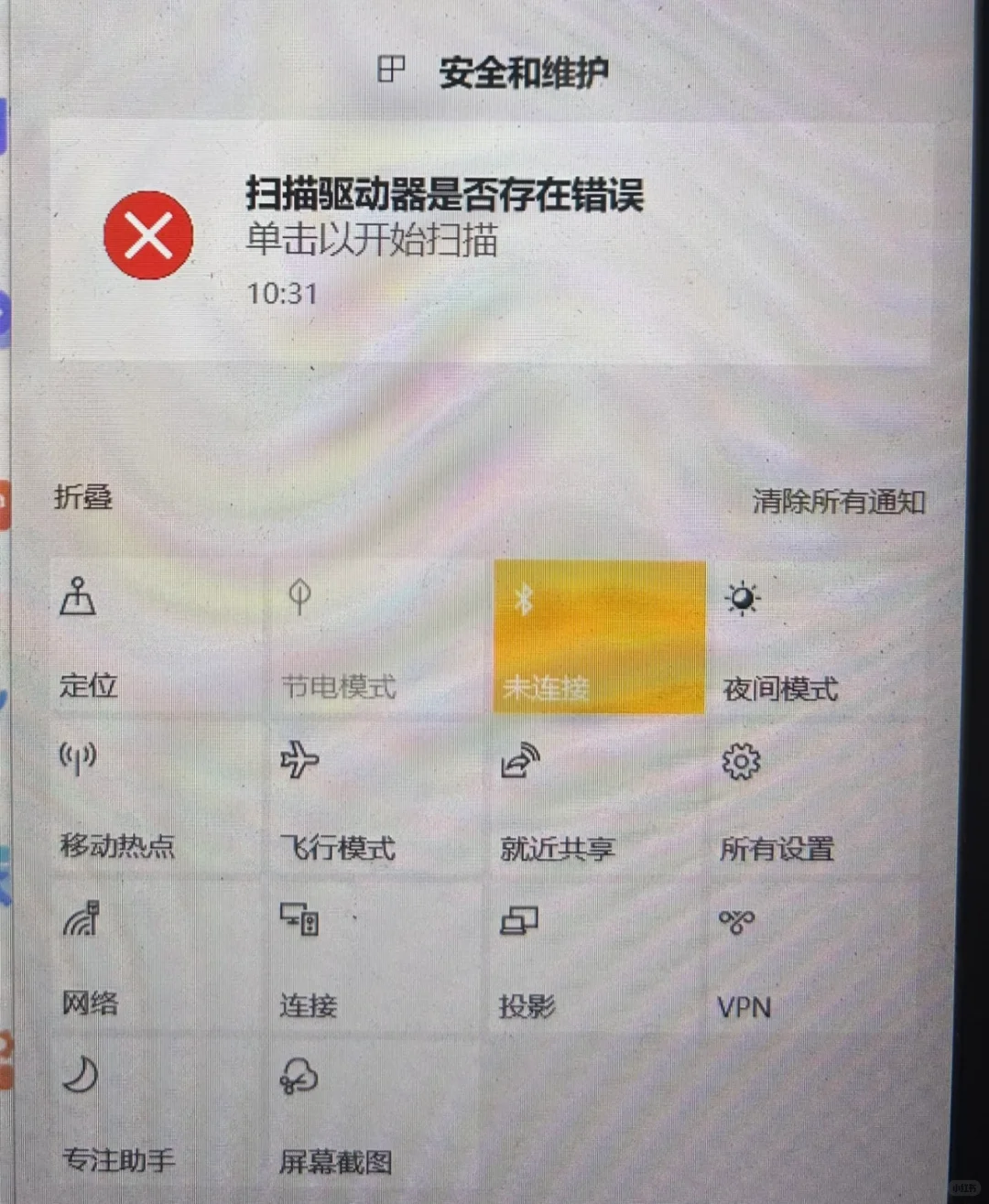Open 投影 projection options
This screenshot has height=1204, width=989.
click(x=597, y=959)
